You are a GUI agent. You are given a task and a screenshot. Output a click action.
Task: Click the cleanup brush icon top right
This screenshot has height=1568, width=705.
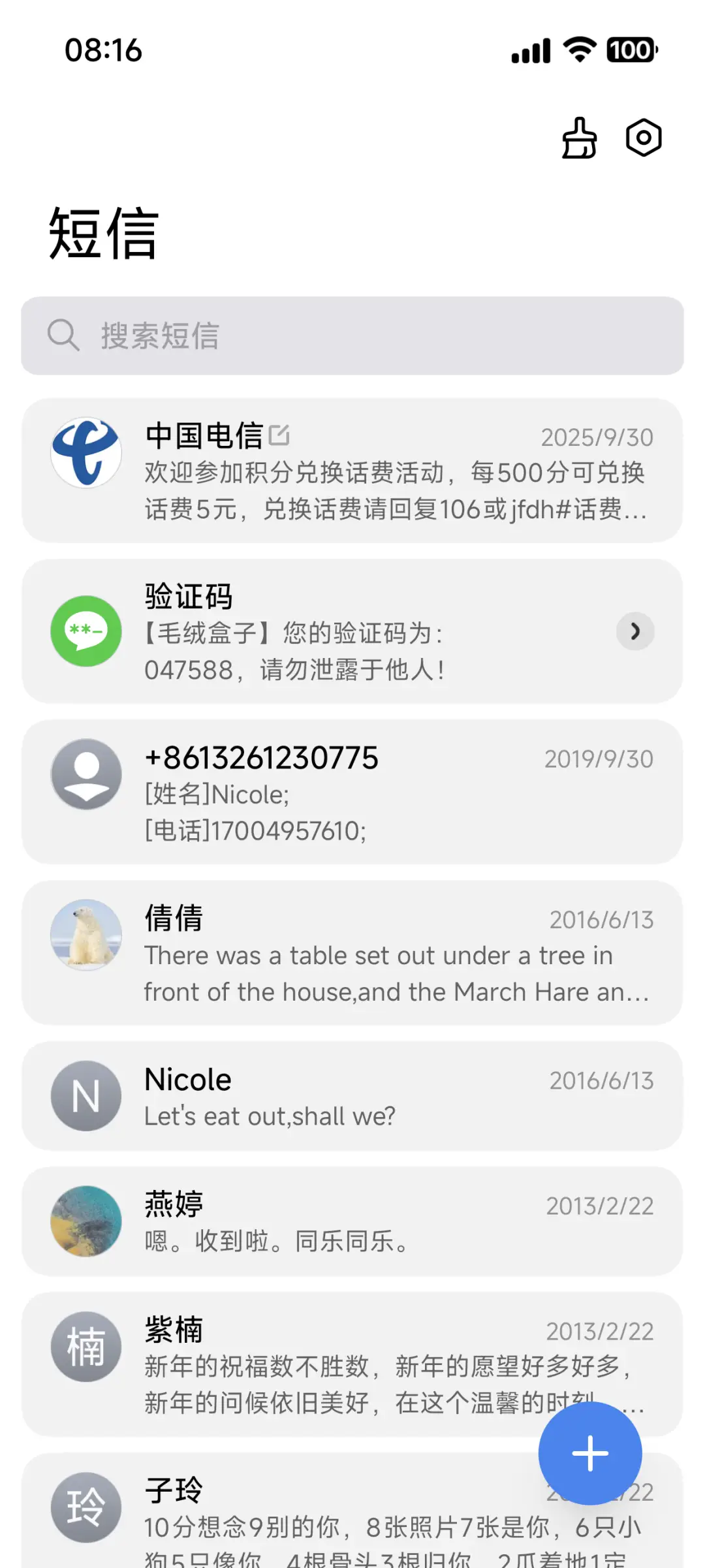click(x=578, y=138)
